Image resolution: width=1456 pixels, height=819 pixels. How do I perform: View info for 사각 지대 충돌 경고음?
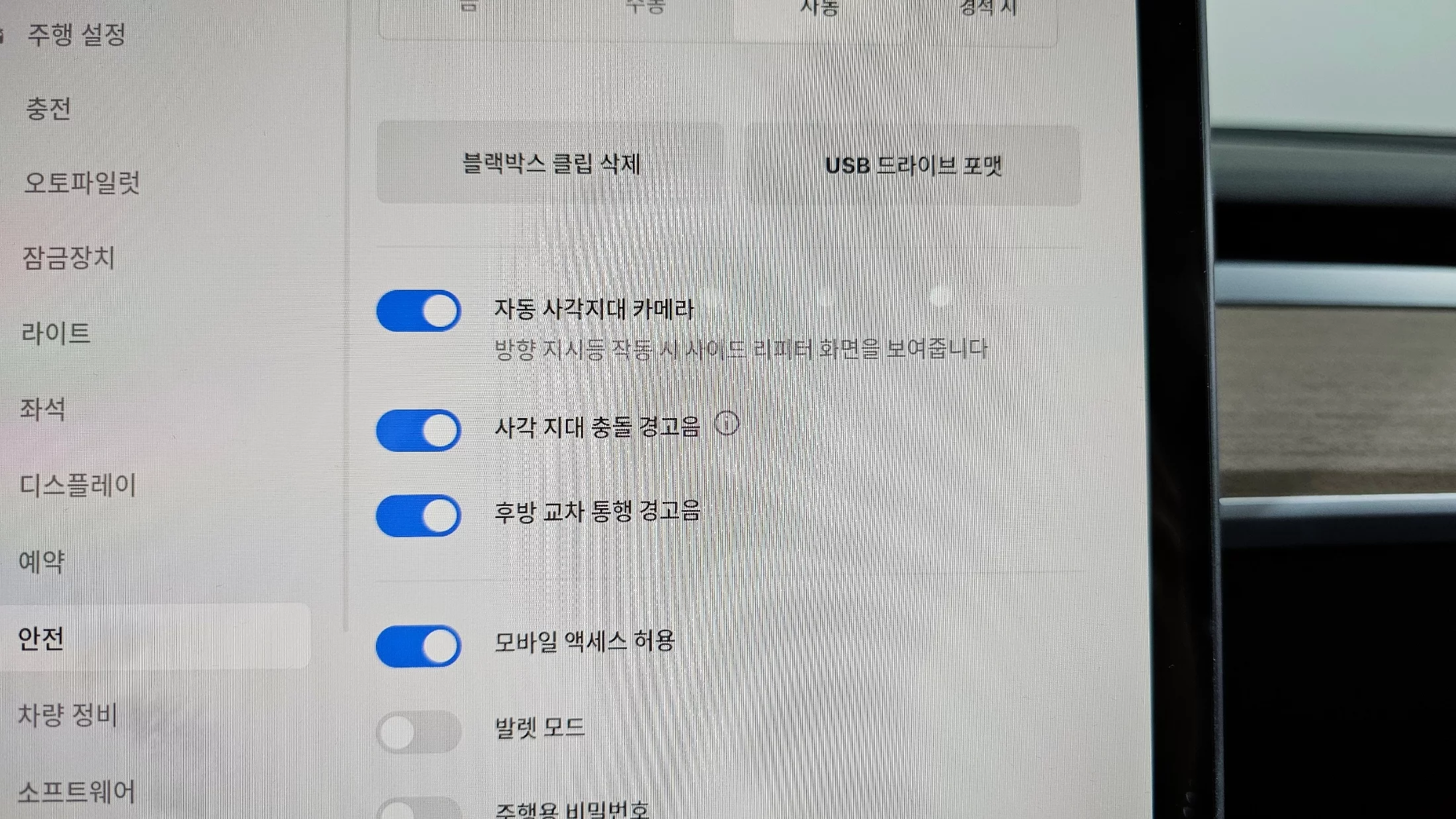point(727,423)
